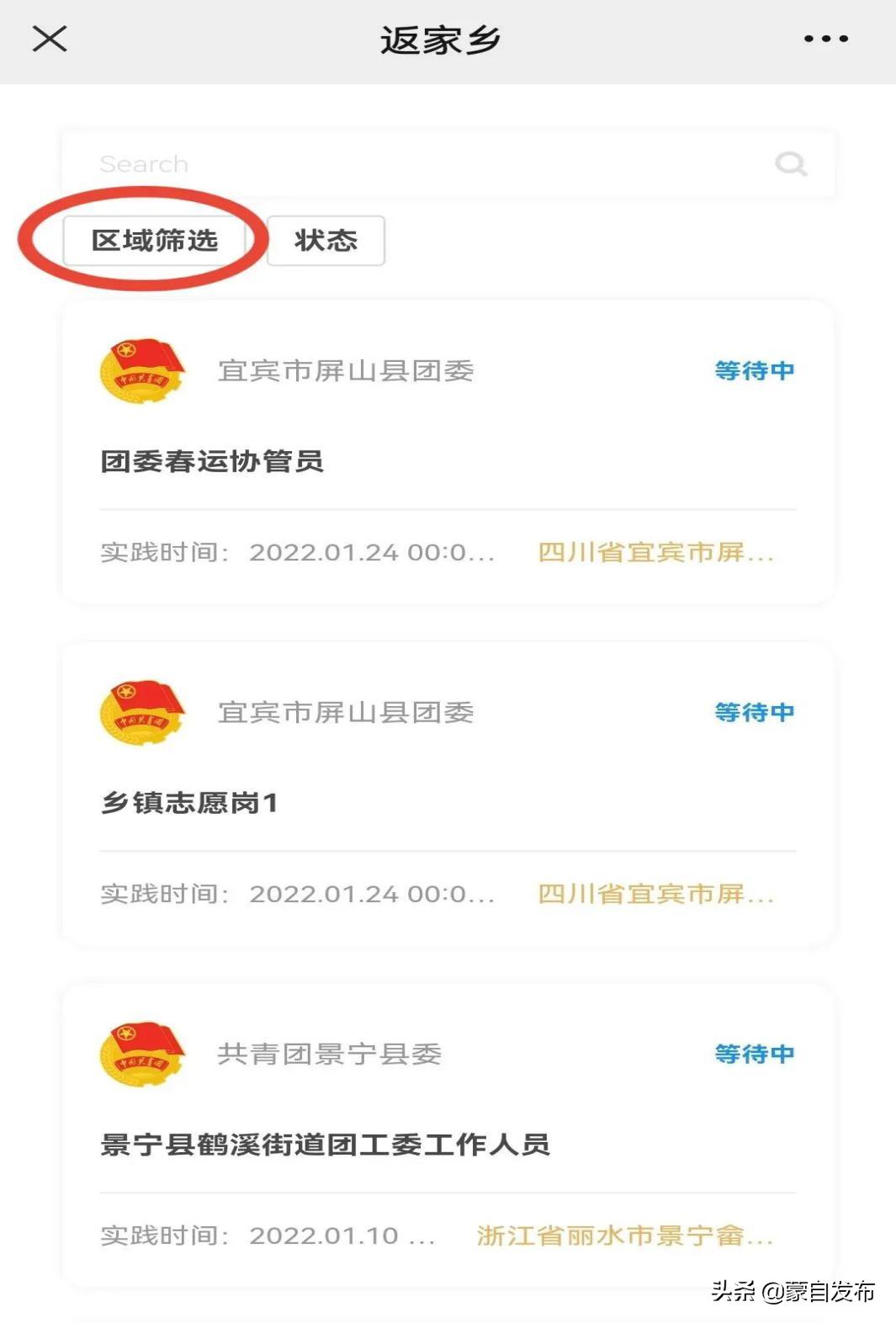The height and width of the screenshot is (1323, 896).
Task: Tap the search magnifier icon
Action: (789, 164)
